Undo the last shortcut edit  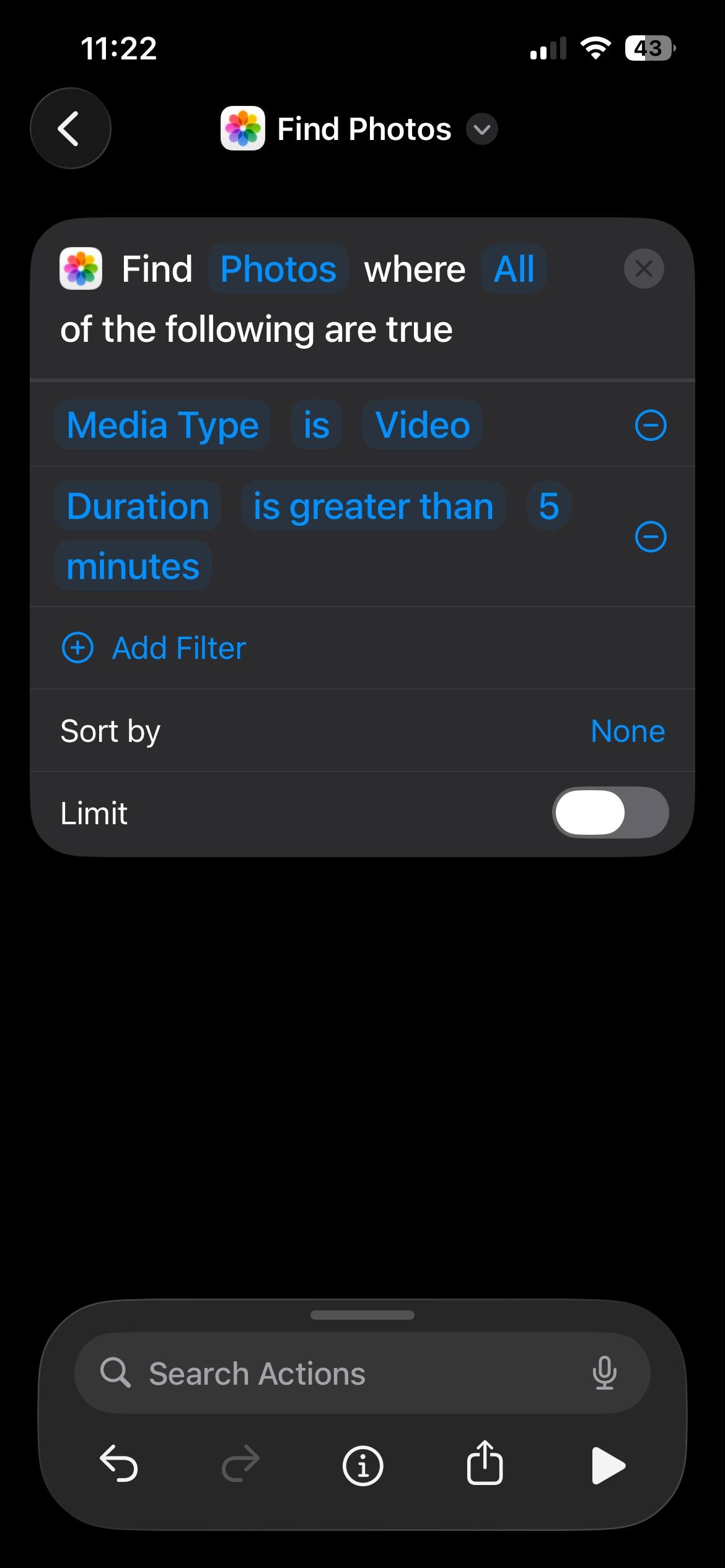click(119, 1465)
